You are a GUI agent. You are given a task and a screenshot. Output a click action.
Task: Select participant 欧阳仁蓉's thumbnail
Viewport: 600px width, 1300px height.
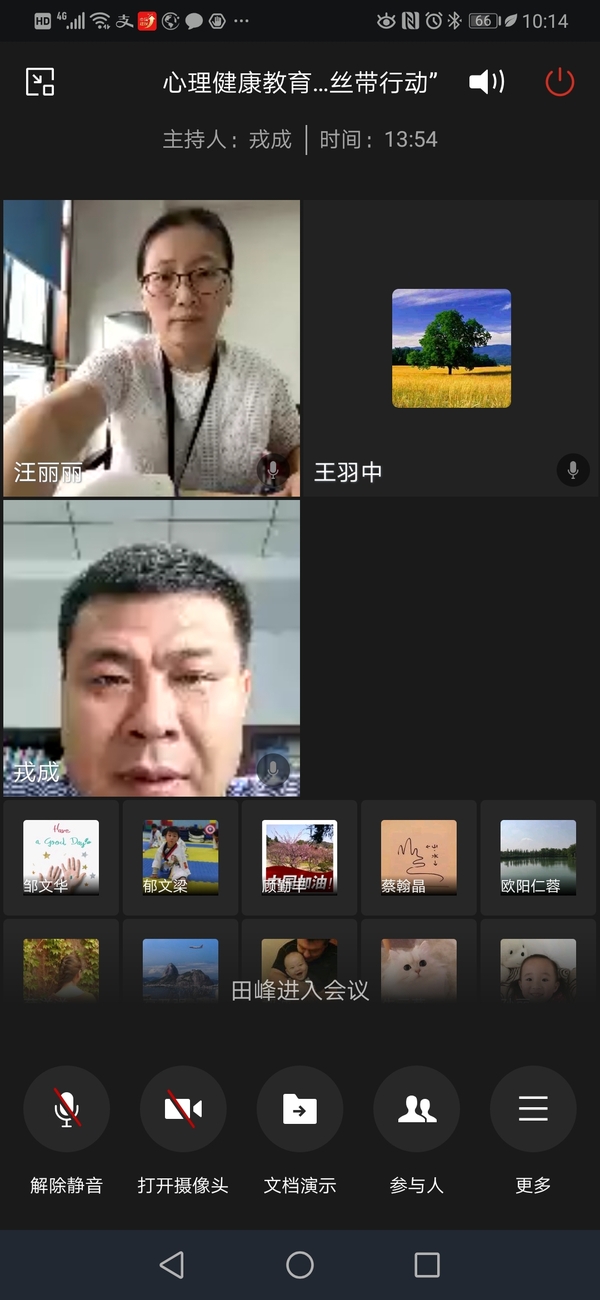[x=538, y=857]
